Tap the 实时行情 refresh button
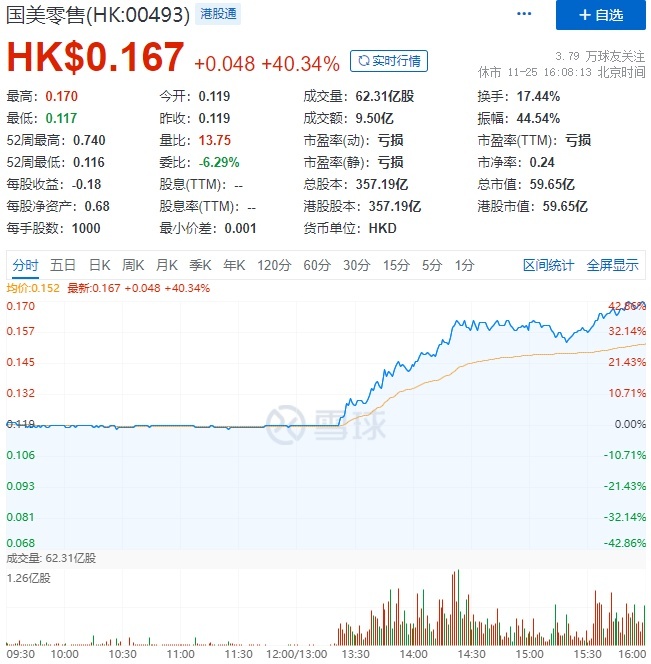The width and height of the screenshot is (651, 664). (x=389, y=62)
